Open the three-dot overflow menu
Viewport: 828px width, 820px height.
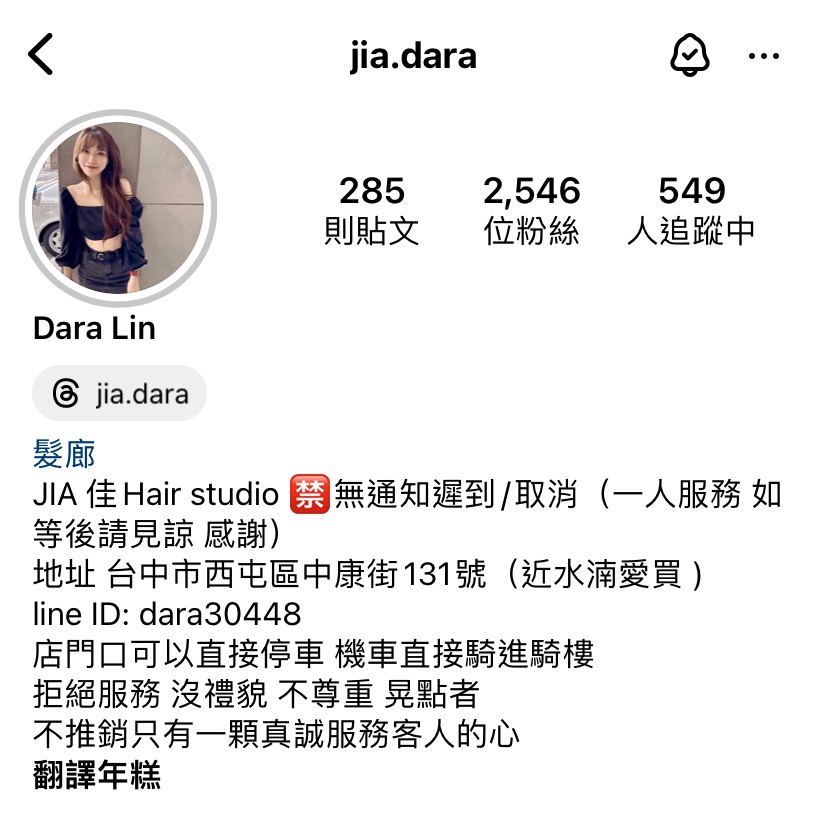coord(763,56)
